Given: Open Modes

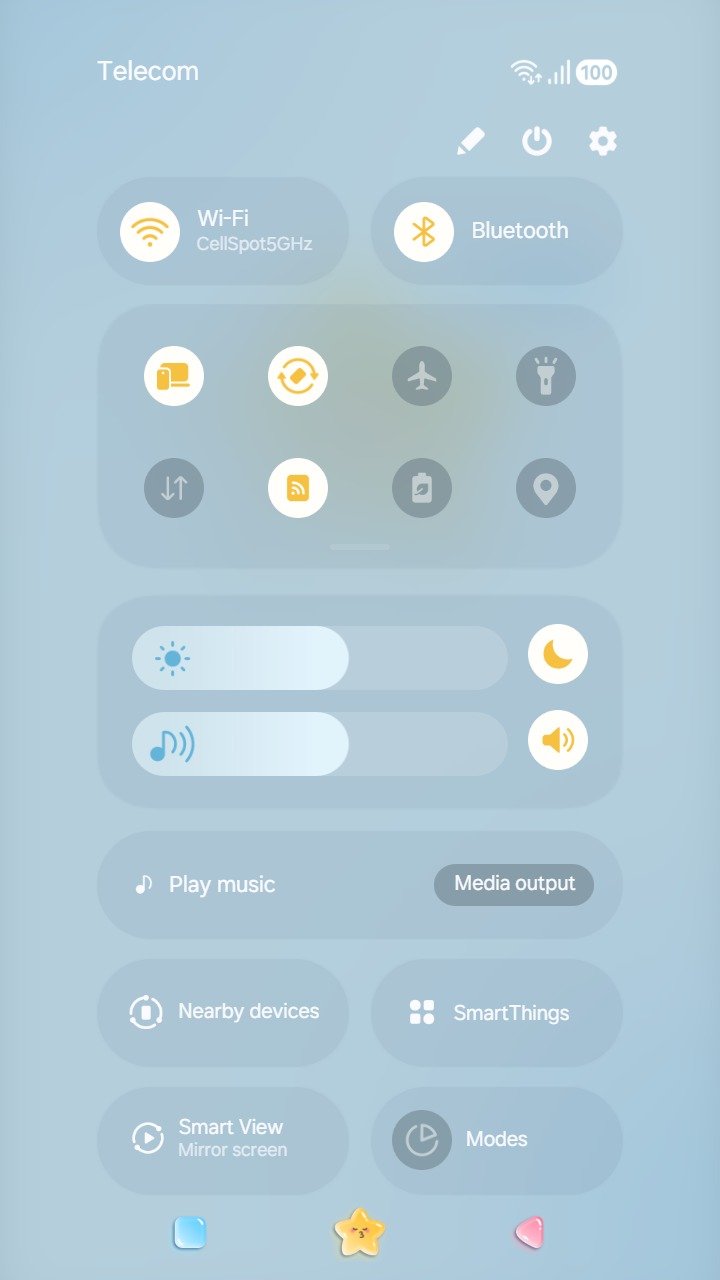Looking at the screenshot, I should (x=497, y=1139).
